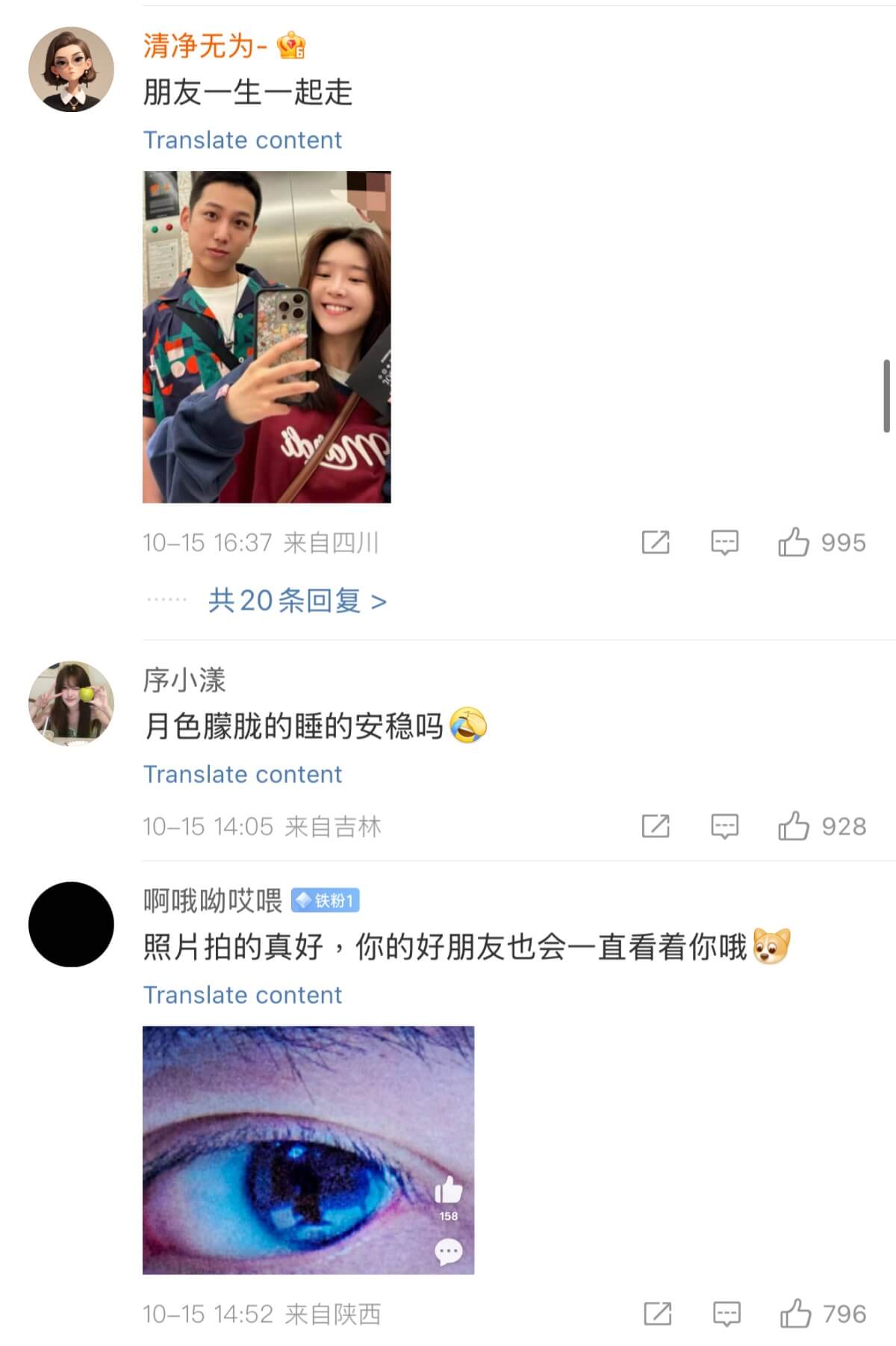896x1346 pixels.
Task: Reply to 啊哦呦哎喂's comment
Action: (727, 1314)
